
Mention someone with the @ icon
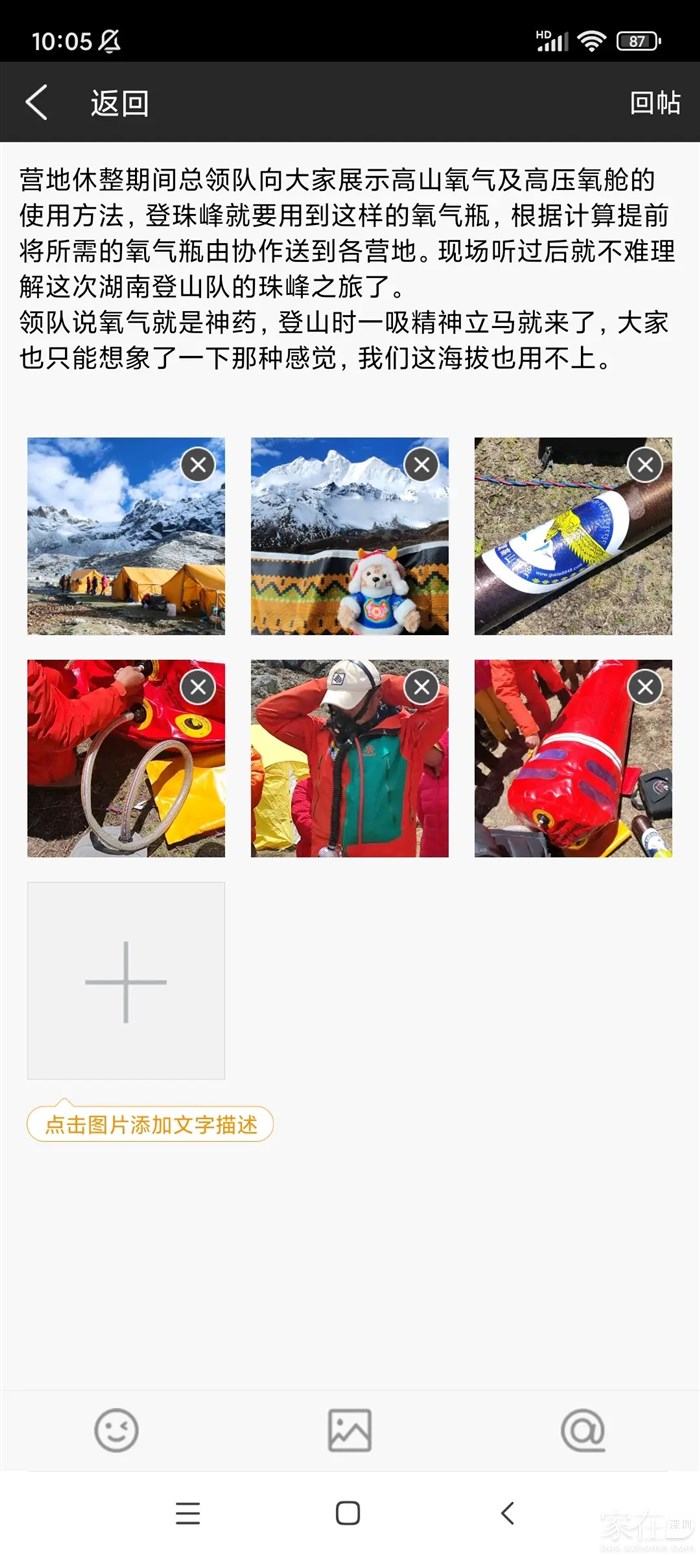tap(583, 1430)
